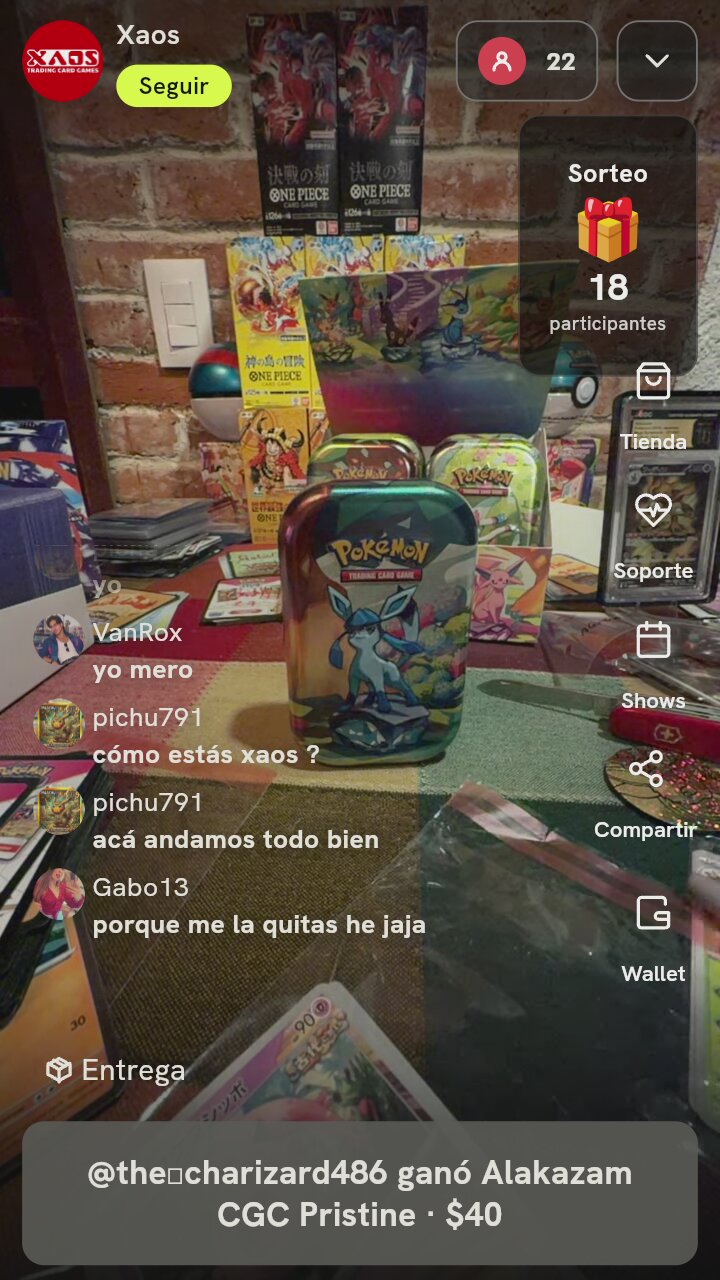Open the Wallet
Image resolution: width=720 pixels, height=1280 pixels.
(653, 939)
